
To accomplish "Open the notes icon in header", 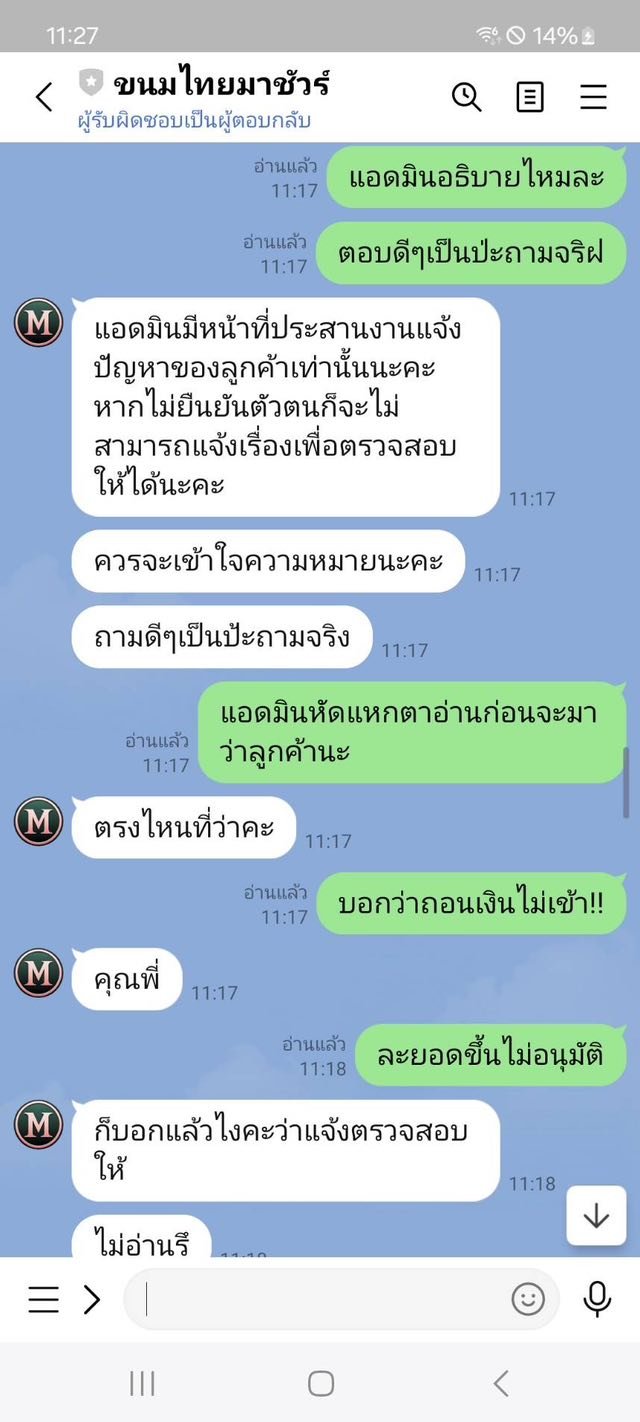I will (x=530, y=97).
